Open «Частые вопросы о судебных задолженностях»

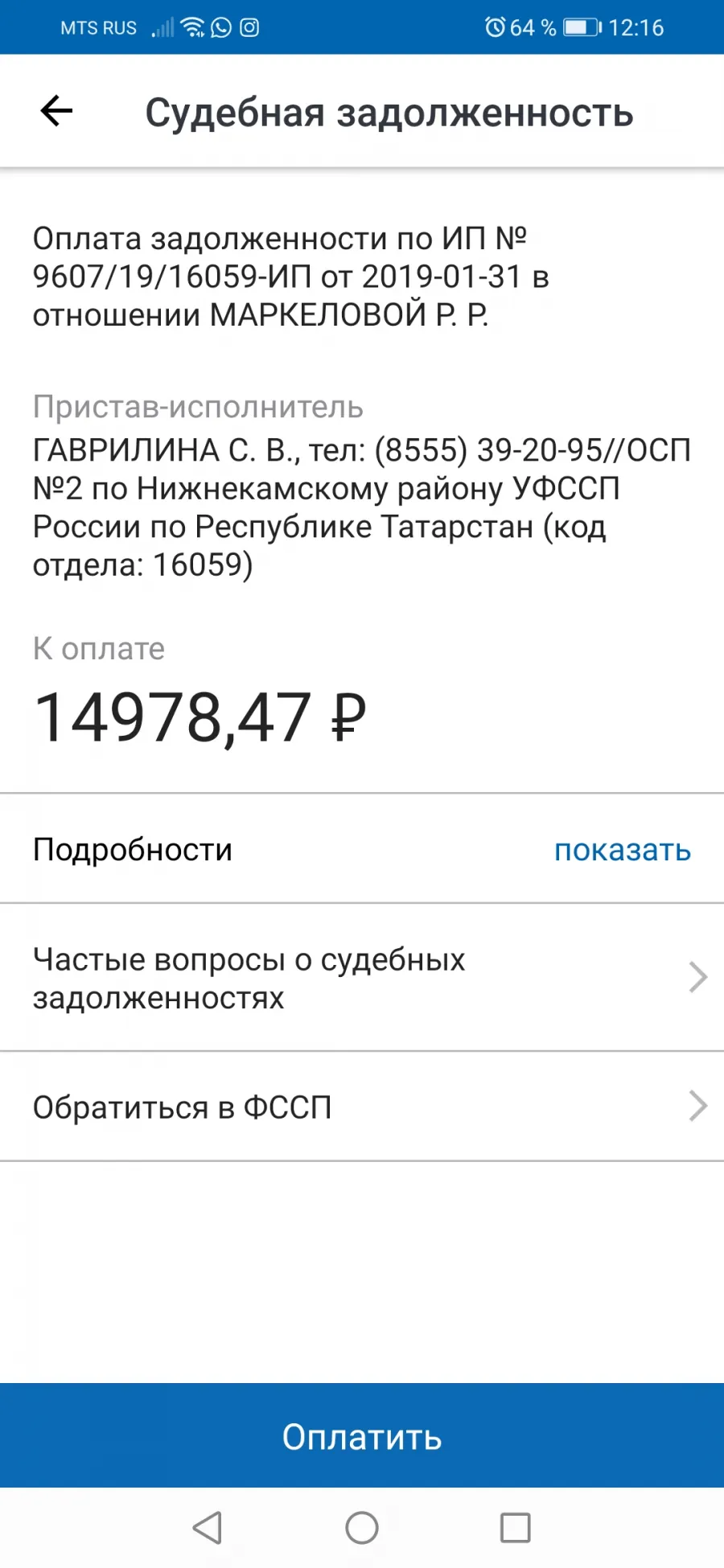point(362,978)
